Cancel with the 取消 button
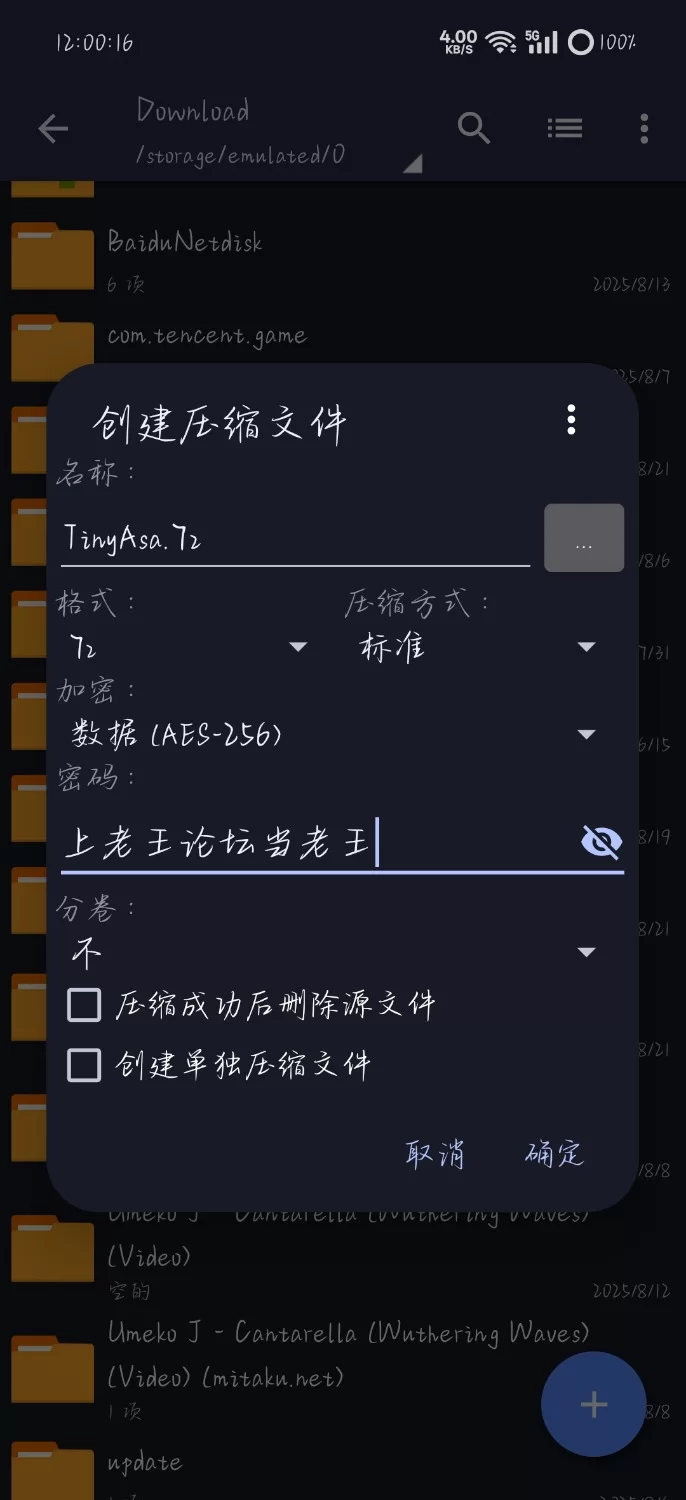This screenshot has height=1500, width=686. click(x=435, y=1154)
